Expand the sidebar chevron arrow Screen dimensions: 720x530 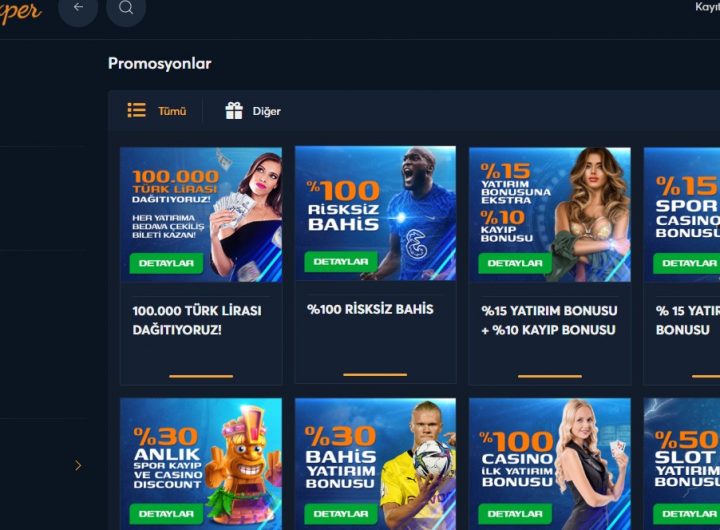click(78, 465)
